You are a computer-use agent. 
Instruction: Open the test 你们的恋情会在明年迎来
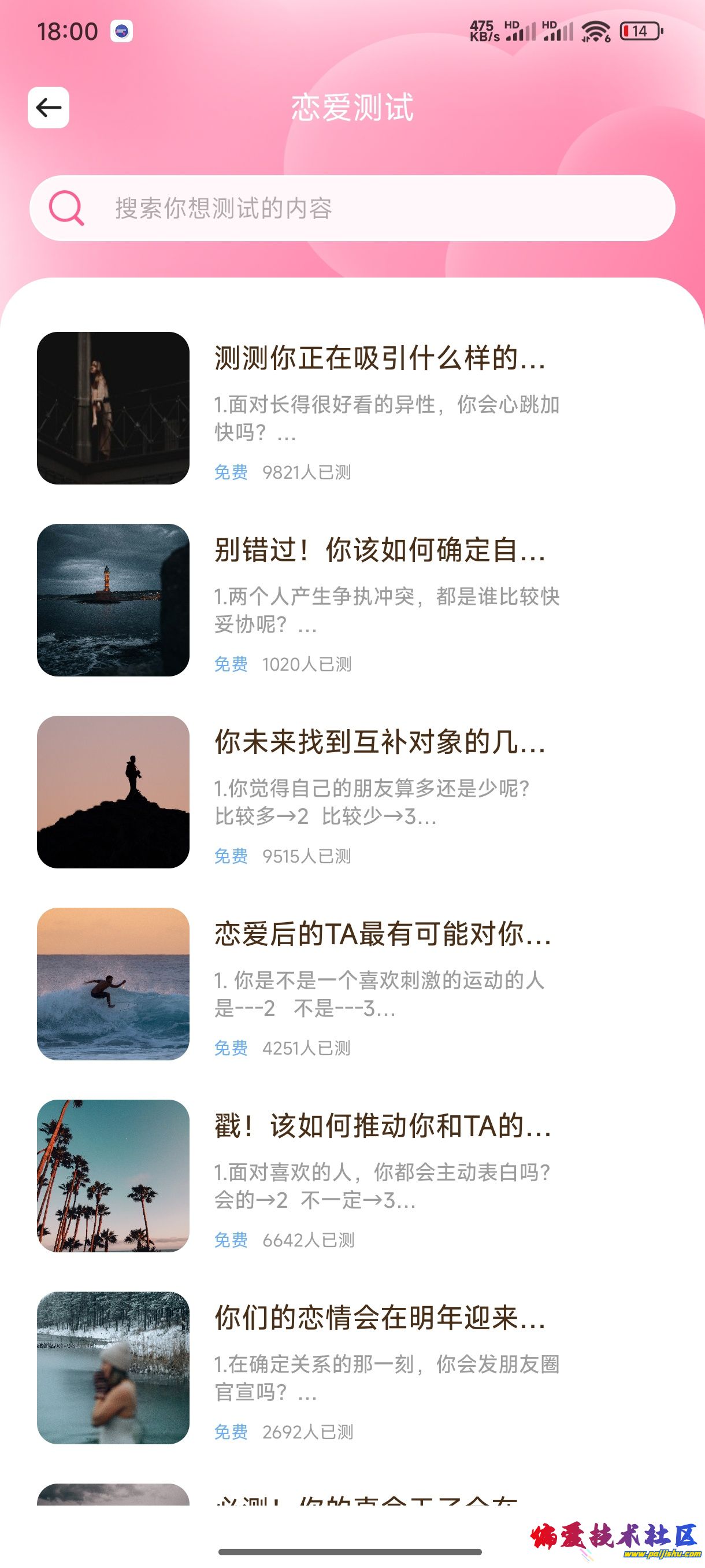pos(380,1318)
